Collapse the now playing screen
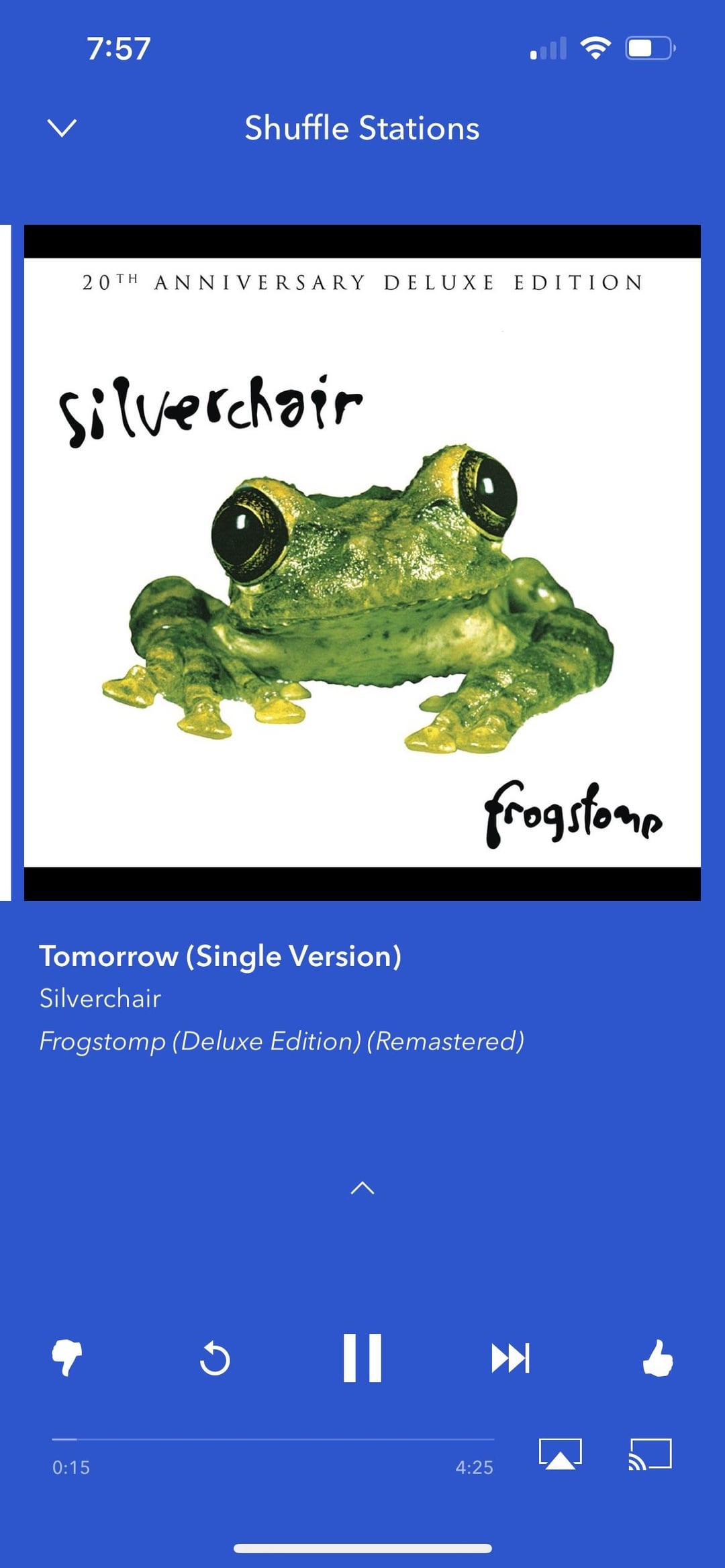This screenshot has height=1568, width=725. click(x=62, y=127)
